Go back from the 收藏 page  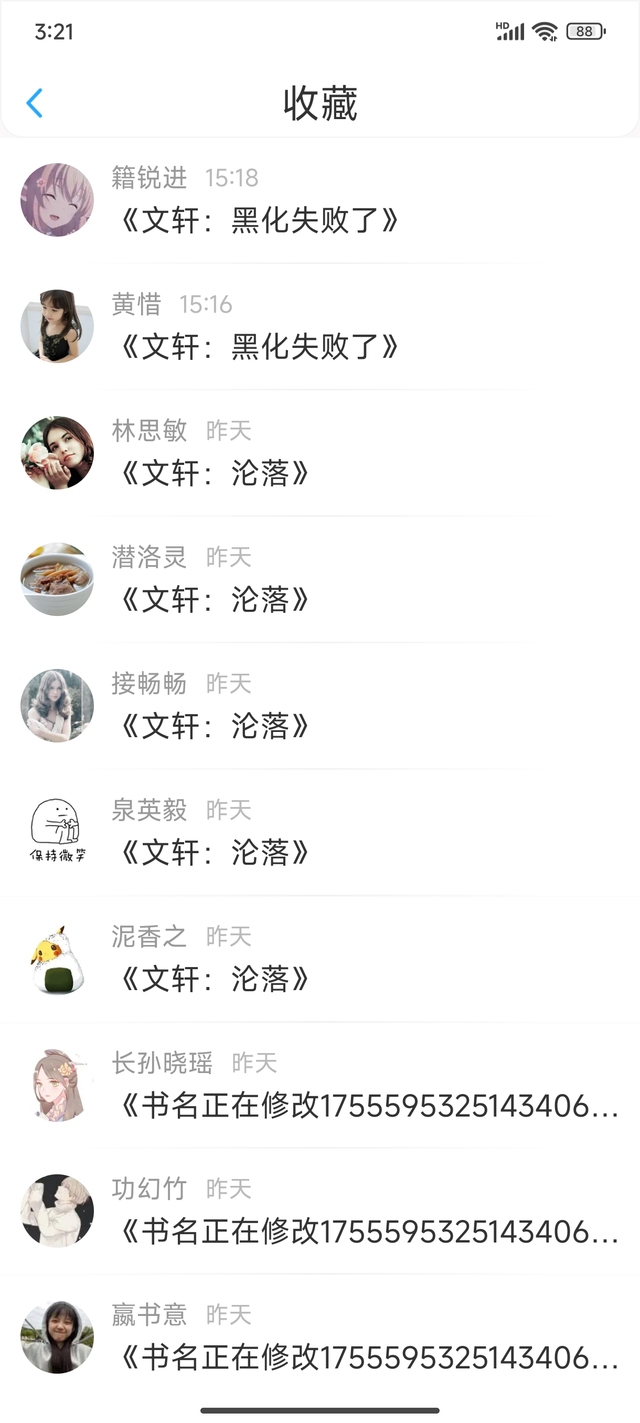pos(35,103)
